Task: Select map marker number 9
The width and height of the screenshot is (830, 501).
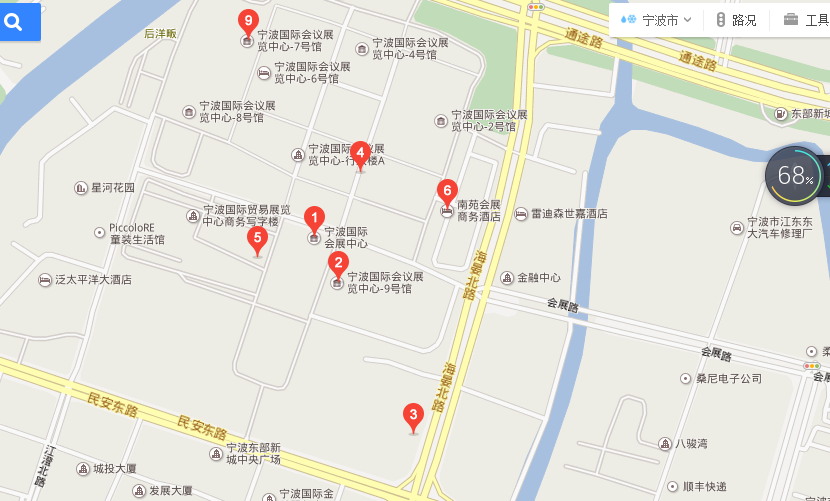Action: (248, 21)
